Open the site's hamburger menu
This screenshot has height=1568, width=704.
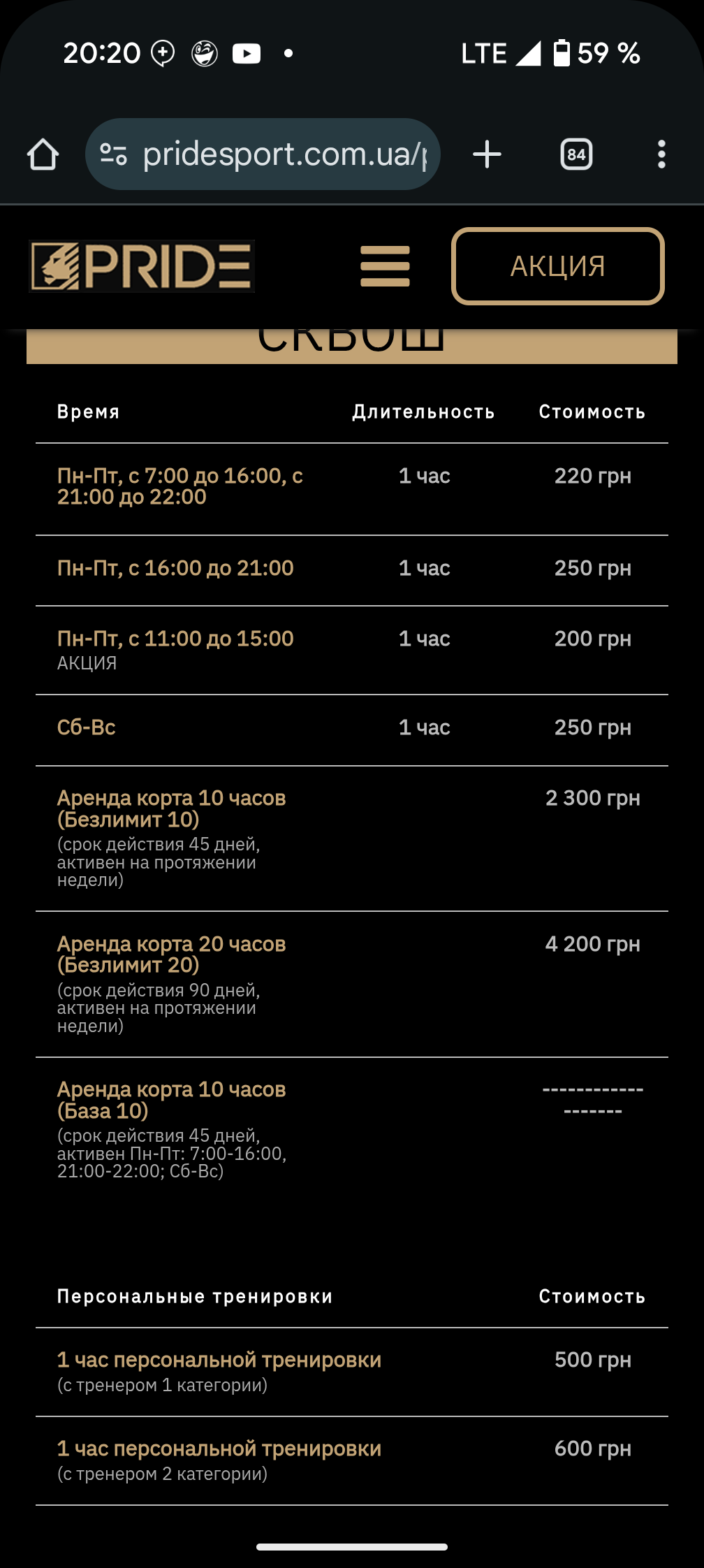(385, 266)
